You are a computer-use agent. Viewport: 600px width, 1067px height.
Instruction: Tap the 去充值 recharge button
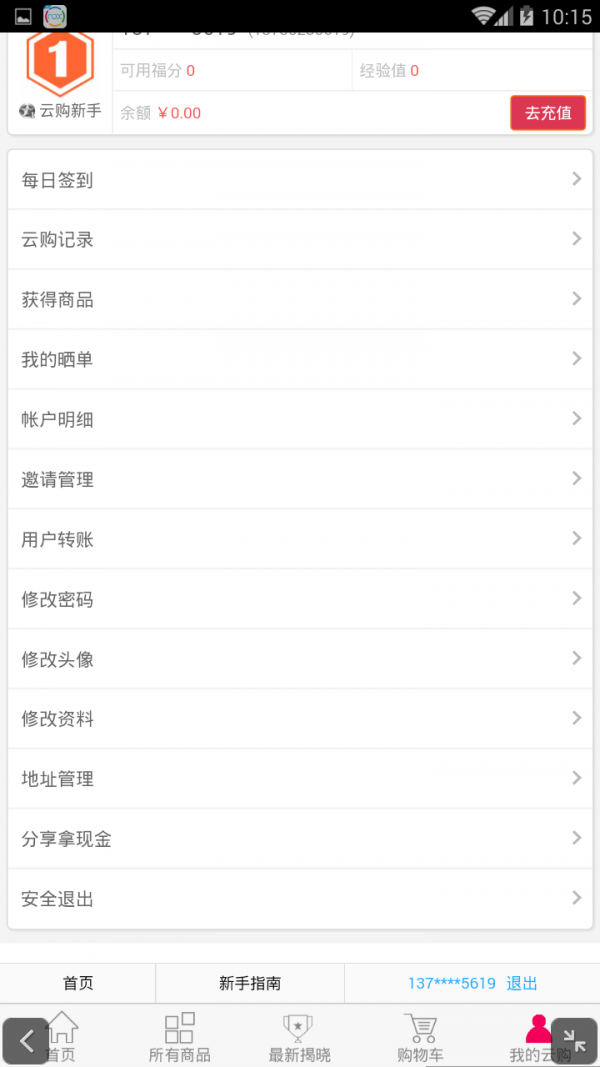click(548, 113)
